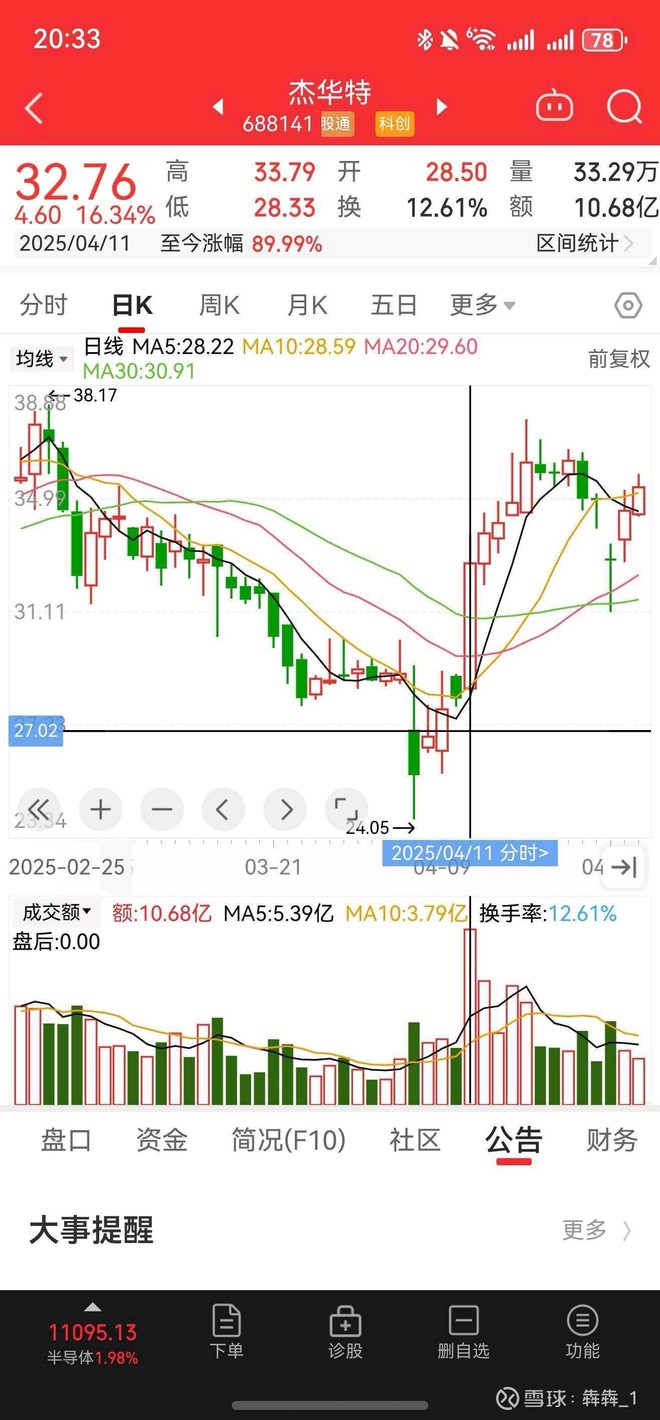This screenshot has height=1420, width=660.
Task: Expand chart to fullscreen
Action: pos(346,809)
